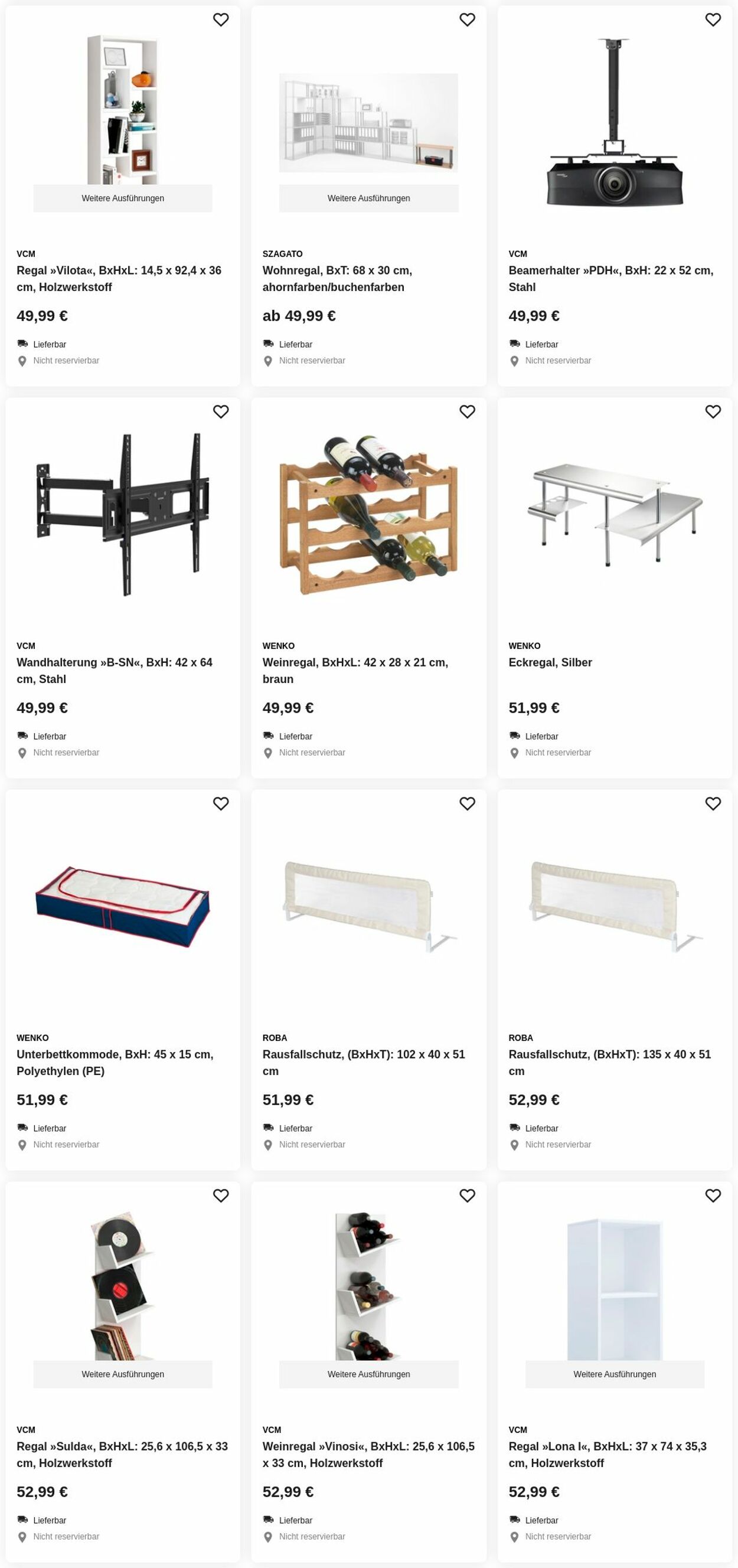The image size is (738, 1568).
Task: Add Regal Vilota to wishlist
Action: (x=220, y=19)
